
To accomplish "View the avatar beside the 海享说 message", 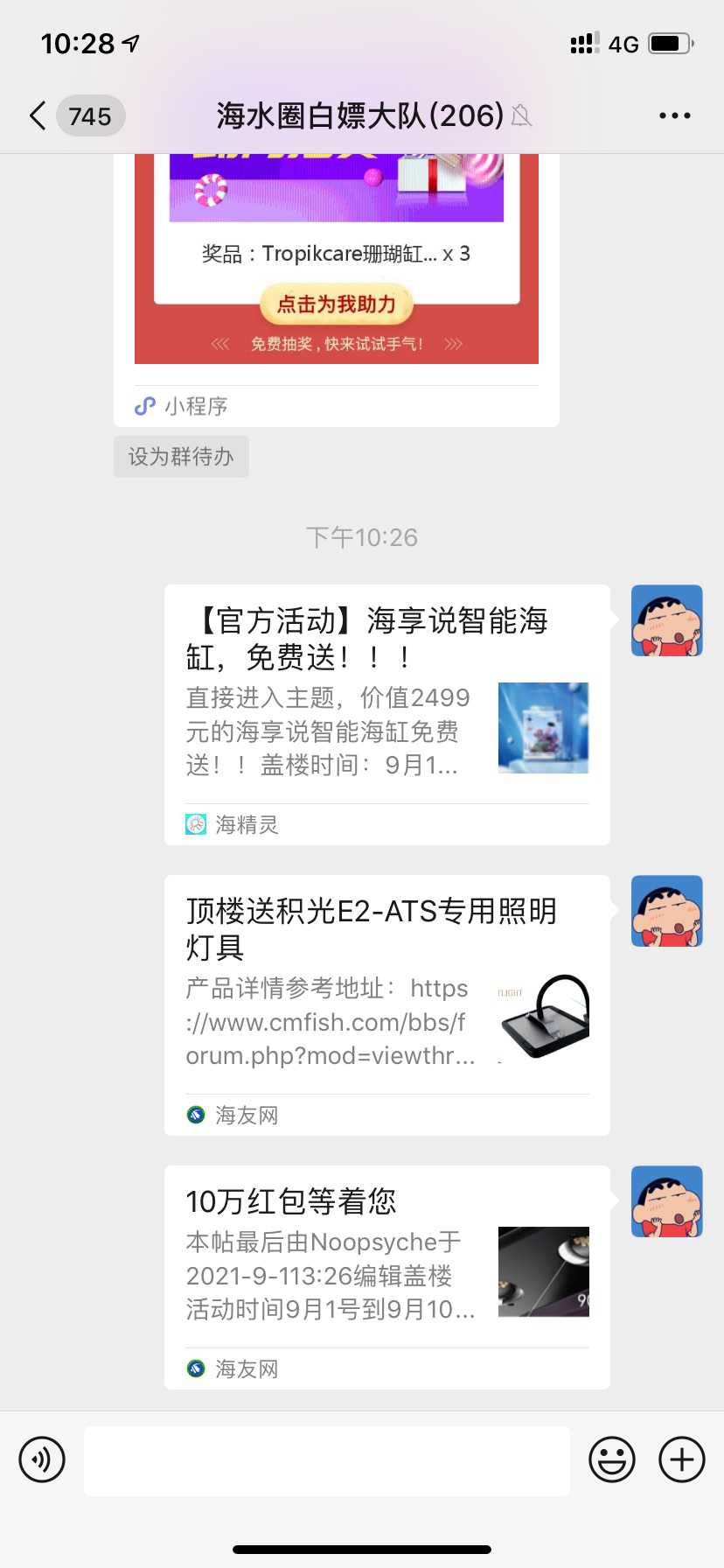I will coord(666,620).
